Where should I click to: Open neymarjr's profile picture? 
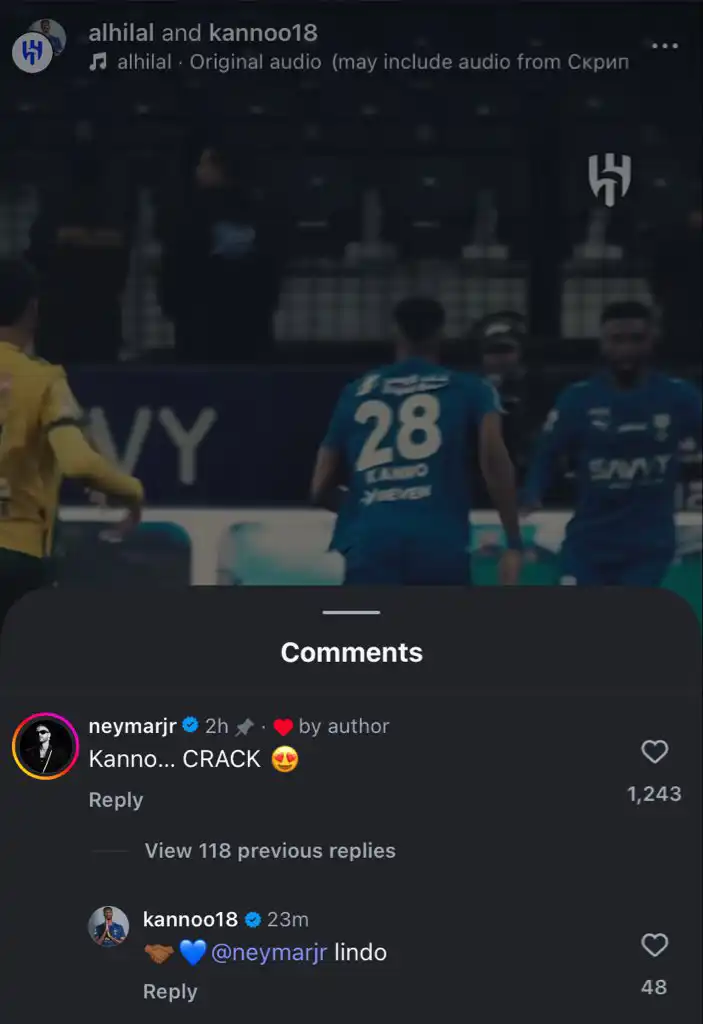click(x=45, y=746)
